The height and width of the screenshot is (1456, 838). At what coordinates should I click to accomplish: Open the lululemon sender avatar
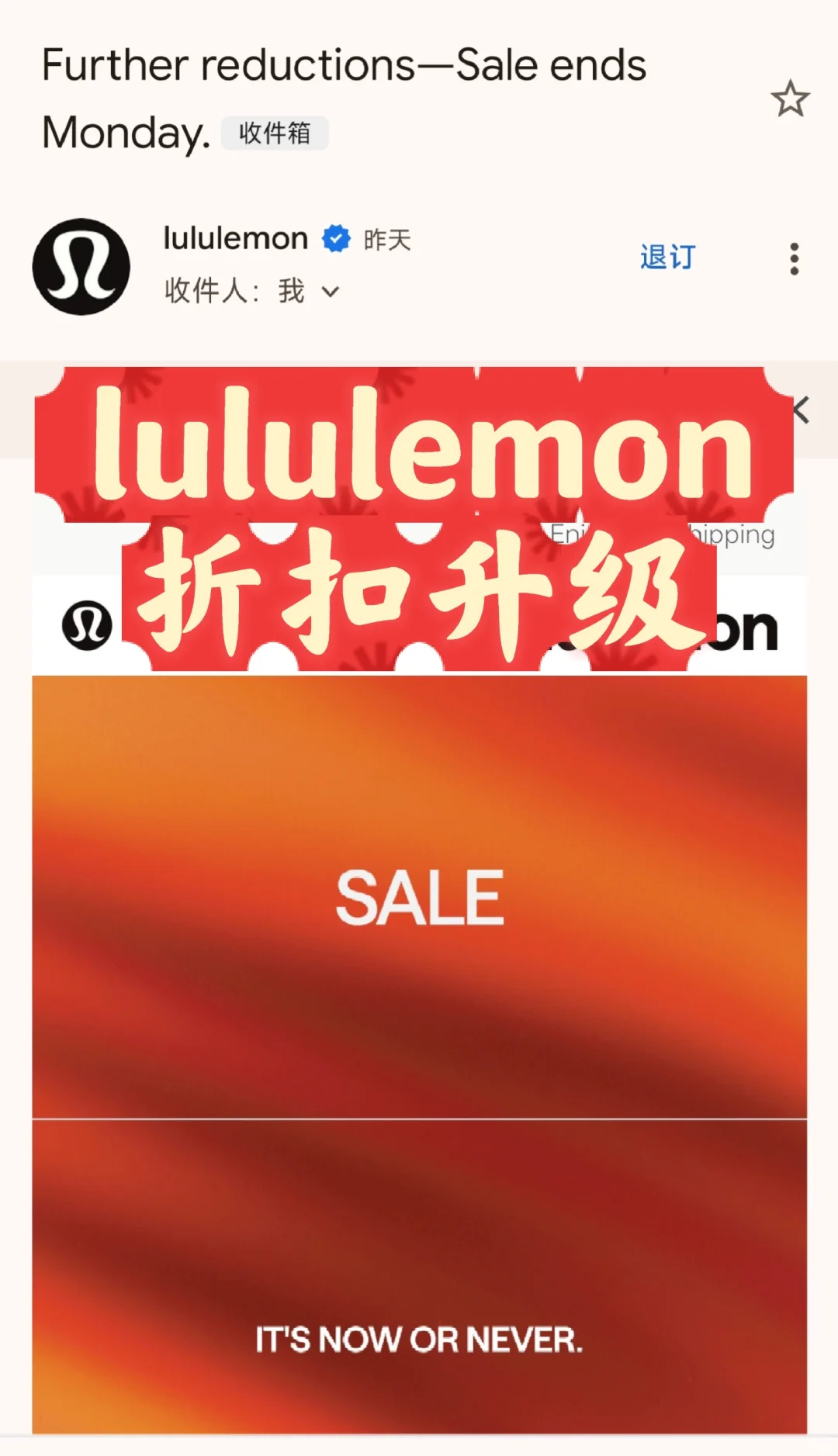(x=81, y=267)
